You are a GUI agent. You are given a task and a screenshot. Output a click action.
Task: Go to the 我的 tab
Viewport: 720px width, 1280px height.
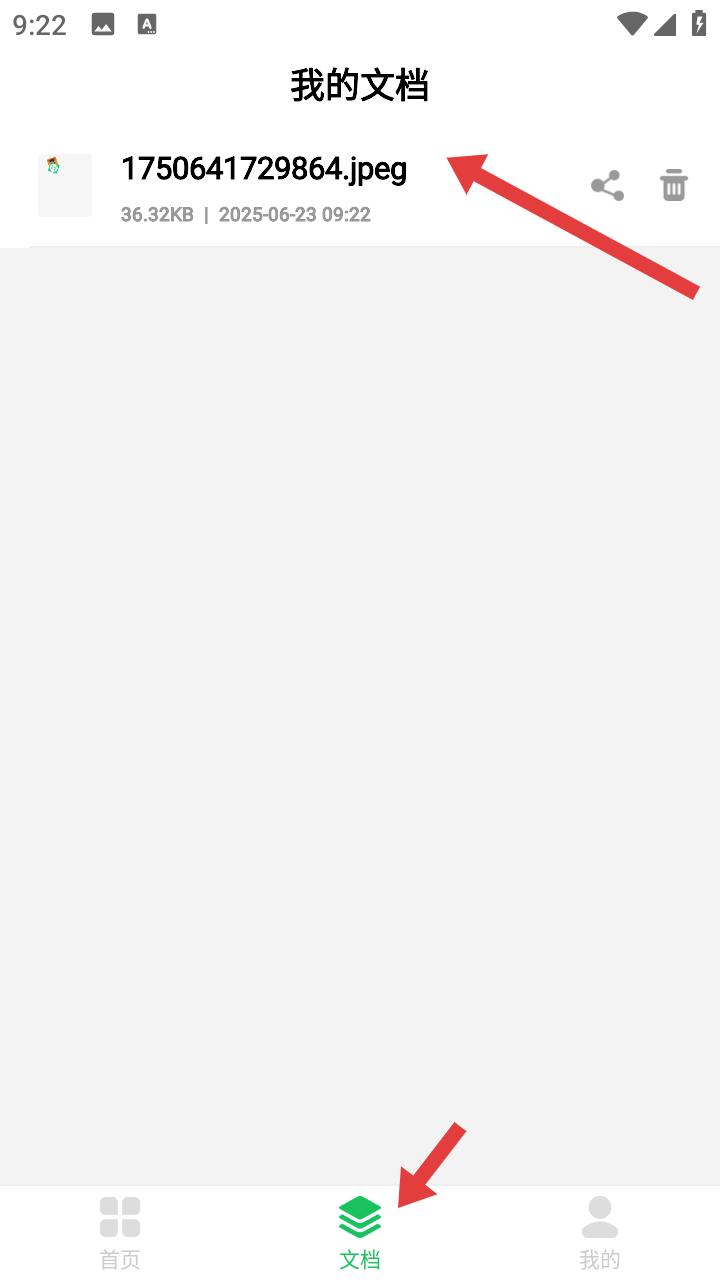tap(600, 1232)
